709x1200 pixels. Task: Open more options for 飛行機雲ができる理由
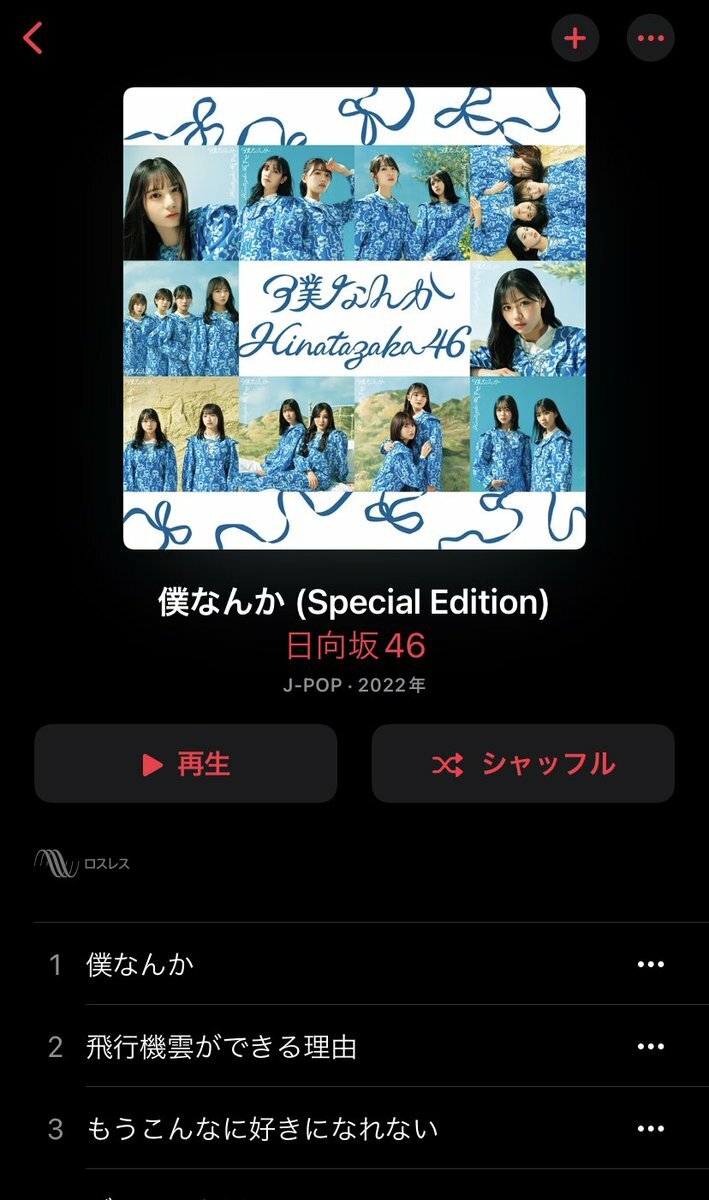pyautogui.click(x=651, y=1047)
